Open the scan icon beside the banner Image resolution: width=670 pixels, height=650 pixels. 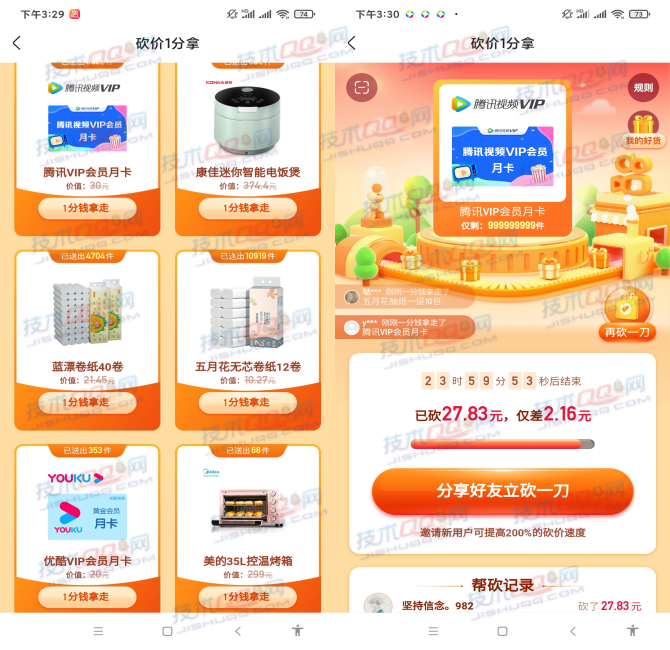[362, 88]
